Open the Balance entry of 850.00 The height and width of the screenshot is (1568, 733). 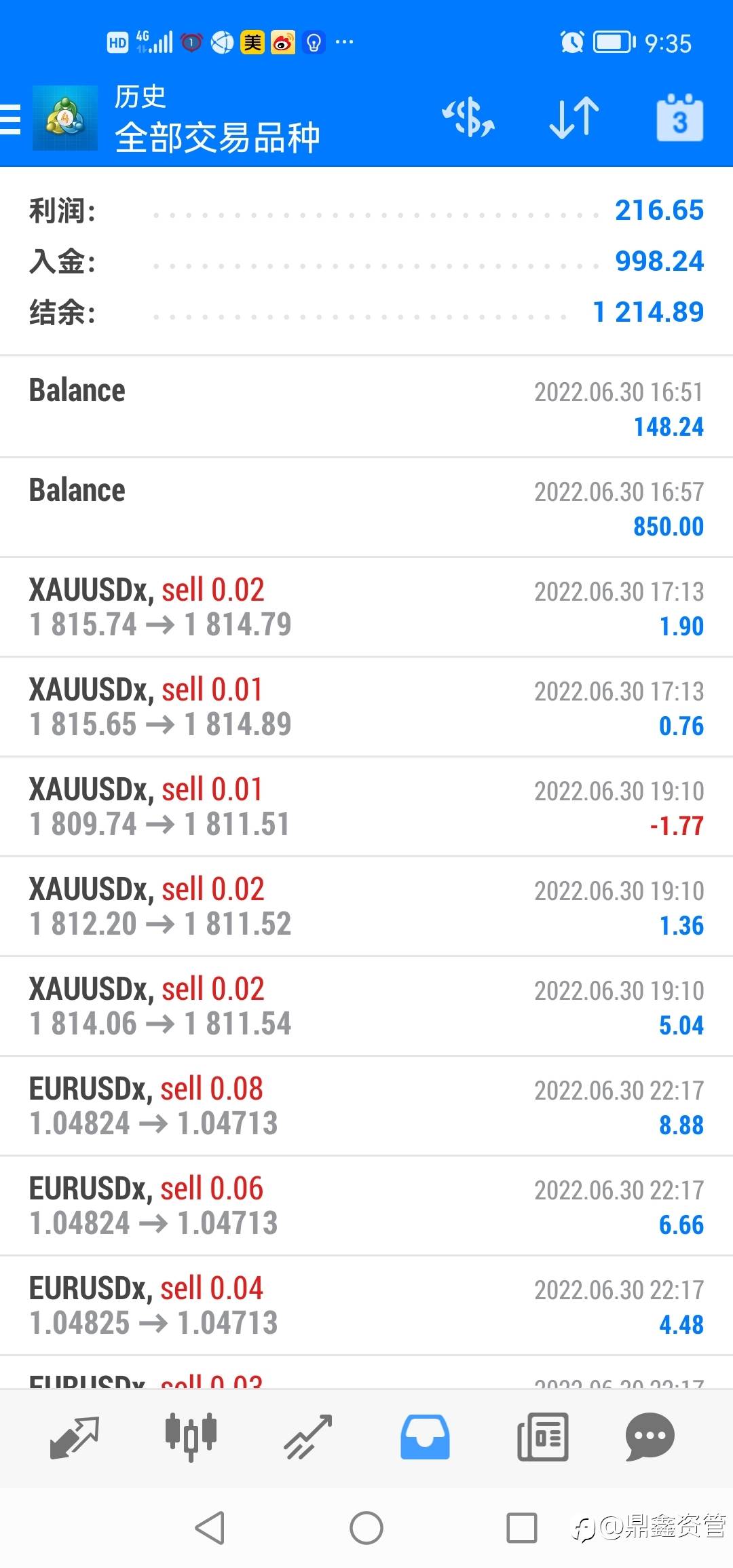366,508
